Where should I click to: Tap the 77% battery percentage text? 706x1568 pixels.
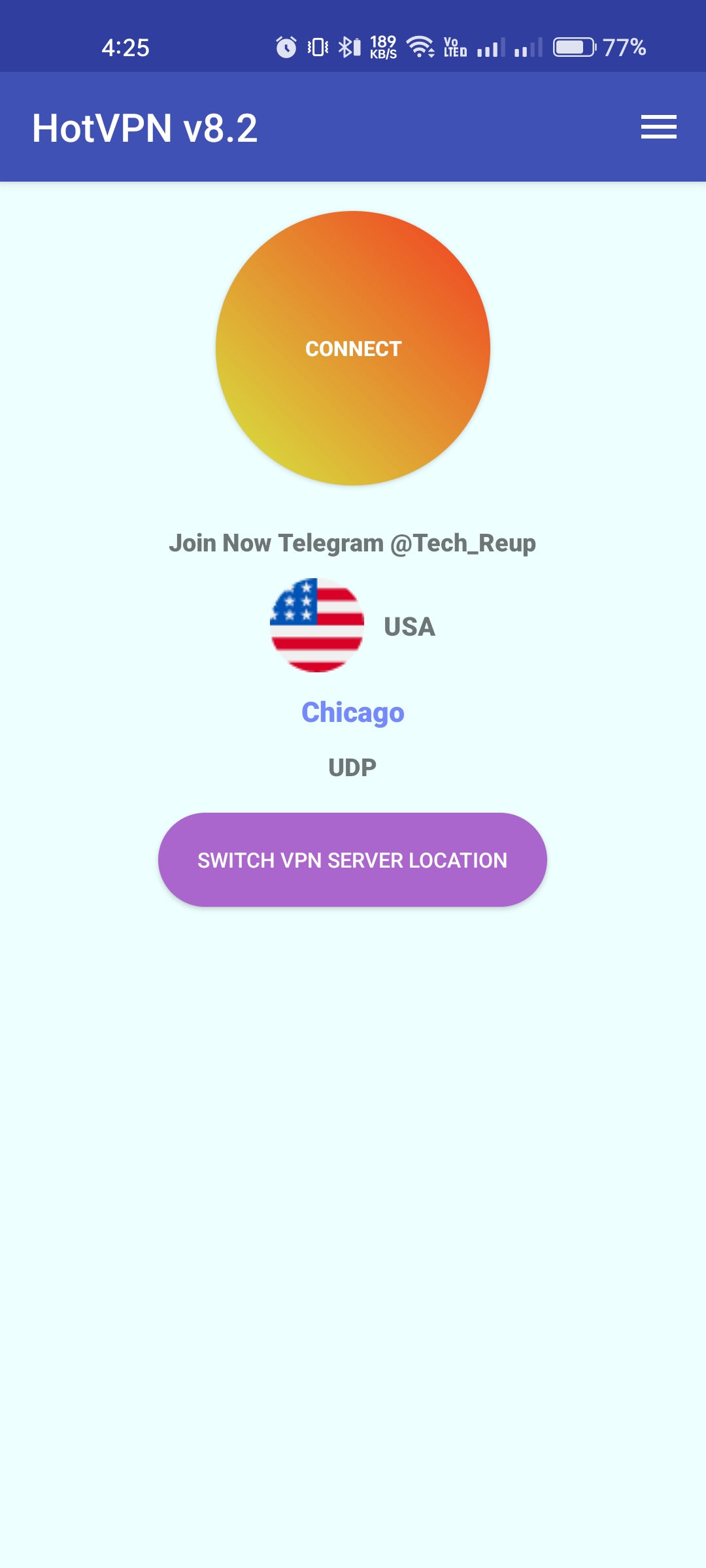(623, 46)
